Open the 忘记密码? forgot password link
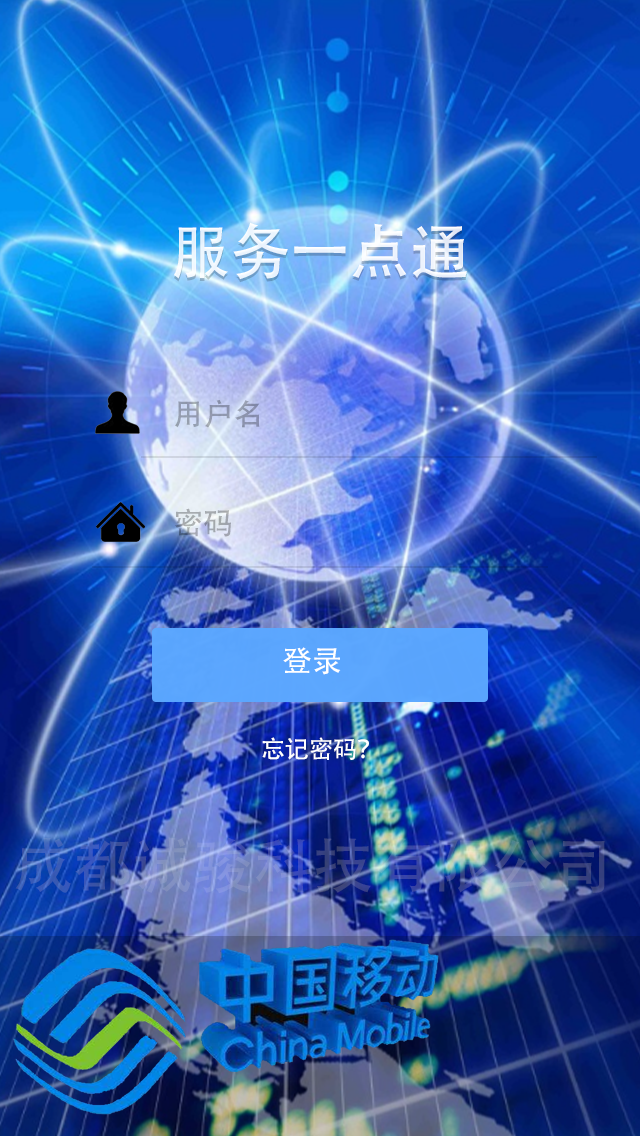This screenshot has height=1136, width=640. click(x=316, y=749)
